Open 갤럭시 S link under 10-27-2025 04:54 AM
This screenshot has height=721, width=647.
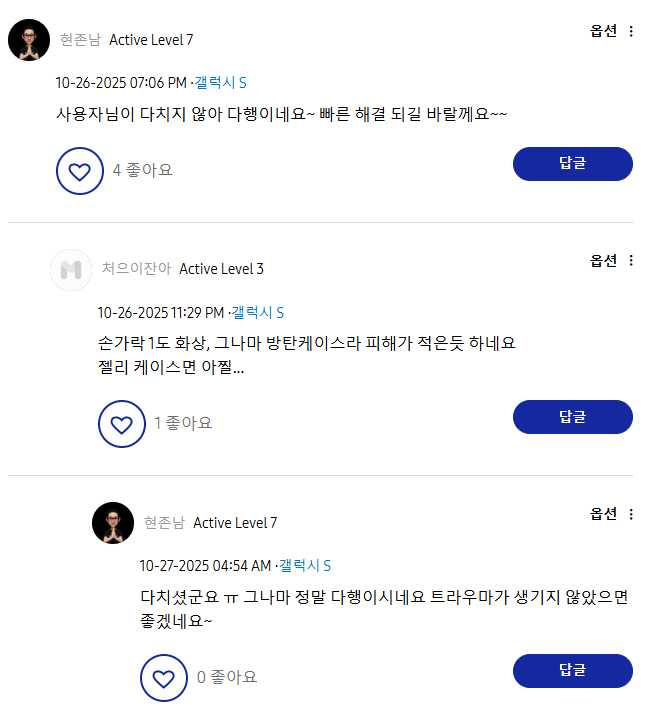(x=305, y=566)
